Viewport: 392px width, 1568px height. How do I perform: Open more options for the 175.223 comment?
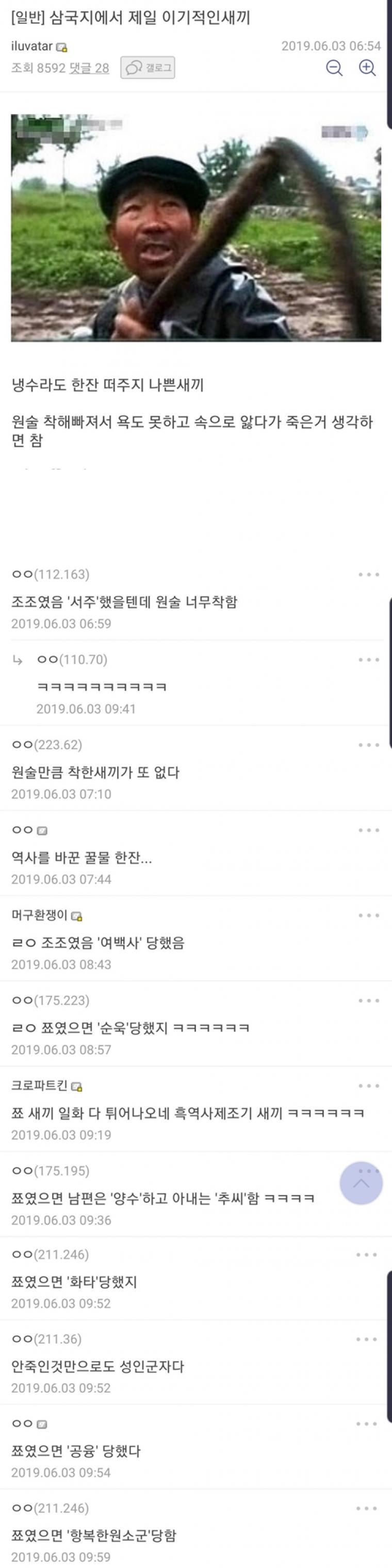[x=369, y=1000]
